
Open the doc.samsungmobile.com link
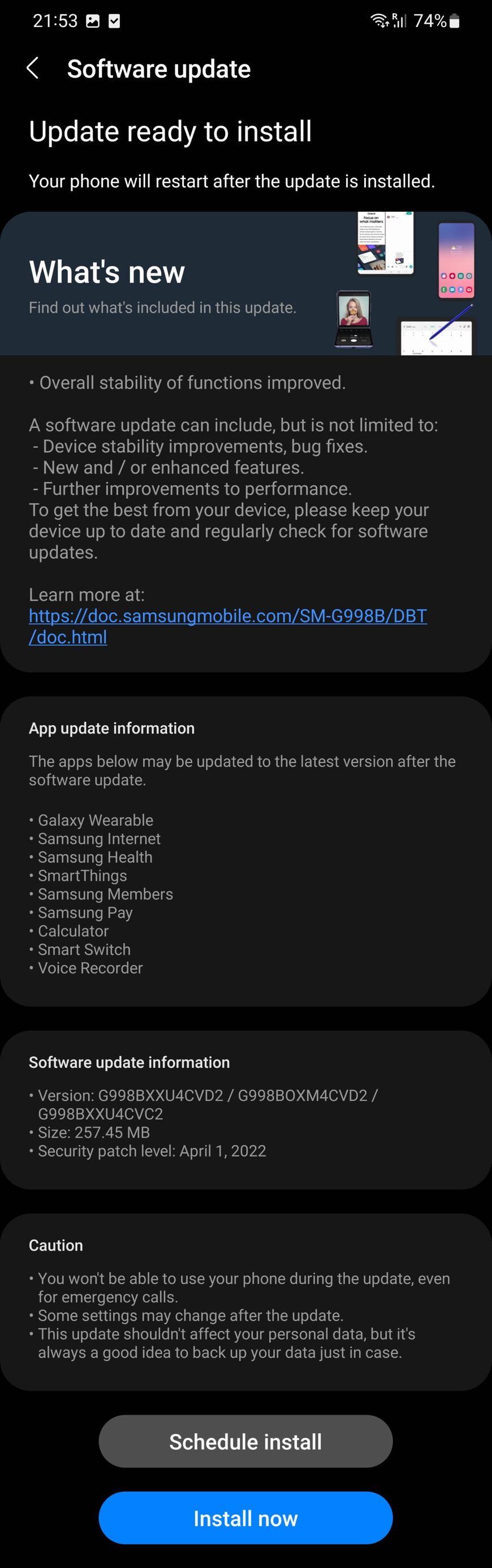(x=227, y=616)
